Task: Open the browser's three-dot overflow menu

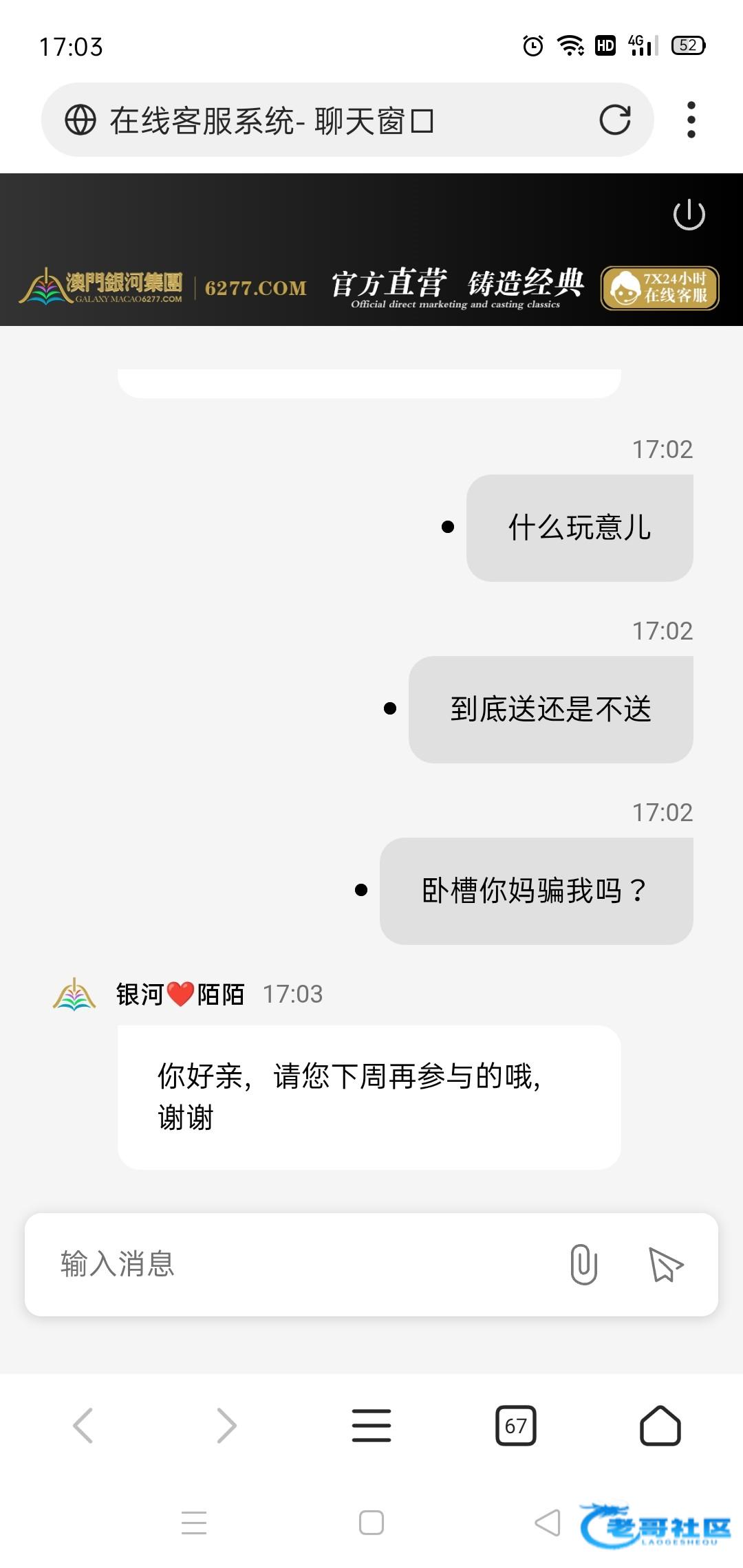Action: click(691, 120)
